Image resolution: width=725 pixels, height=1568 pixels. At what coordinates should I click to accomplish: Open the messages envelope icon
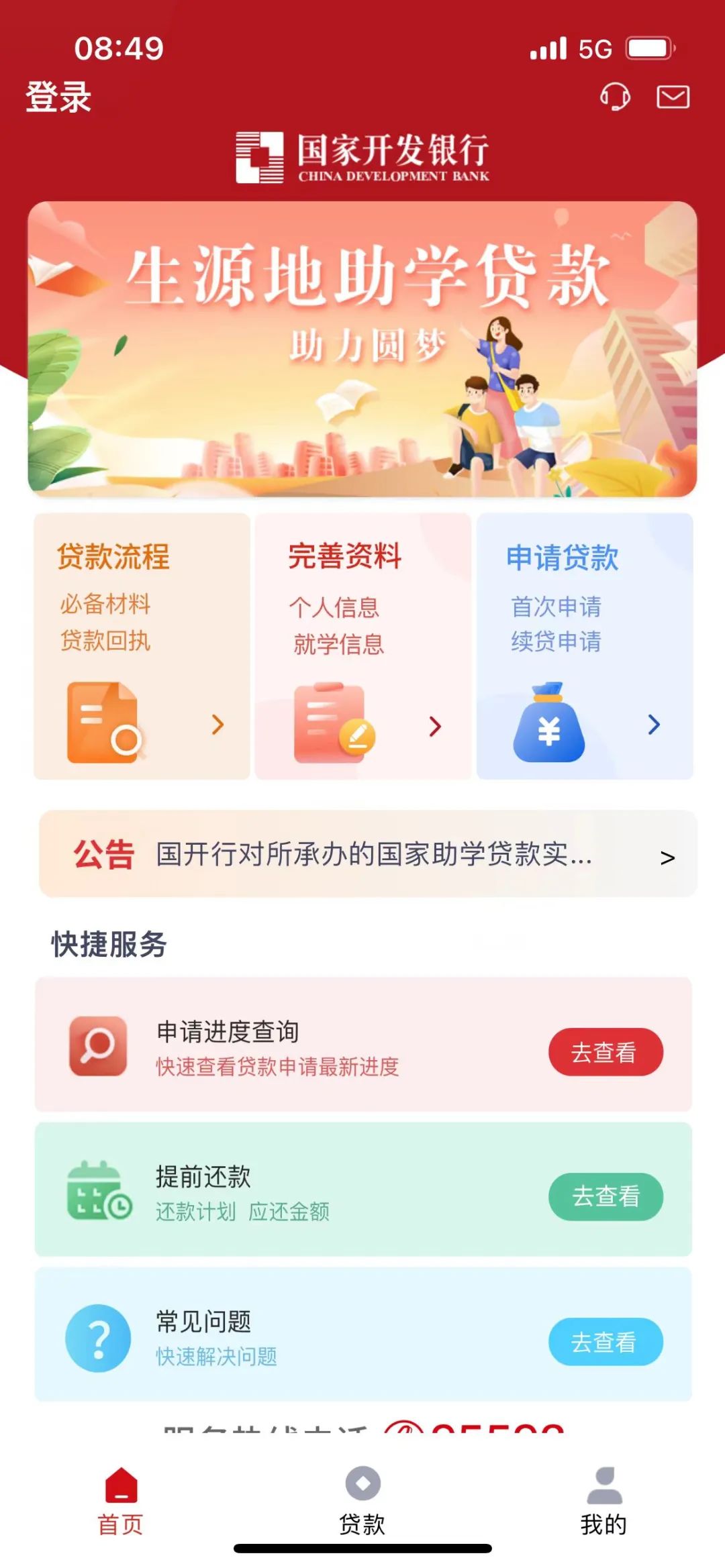coord(673,97)
